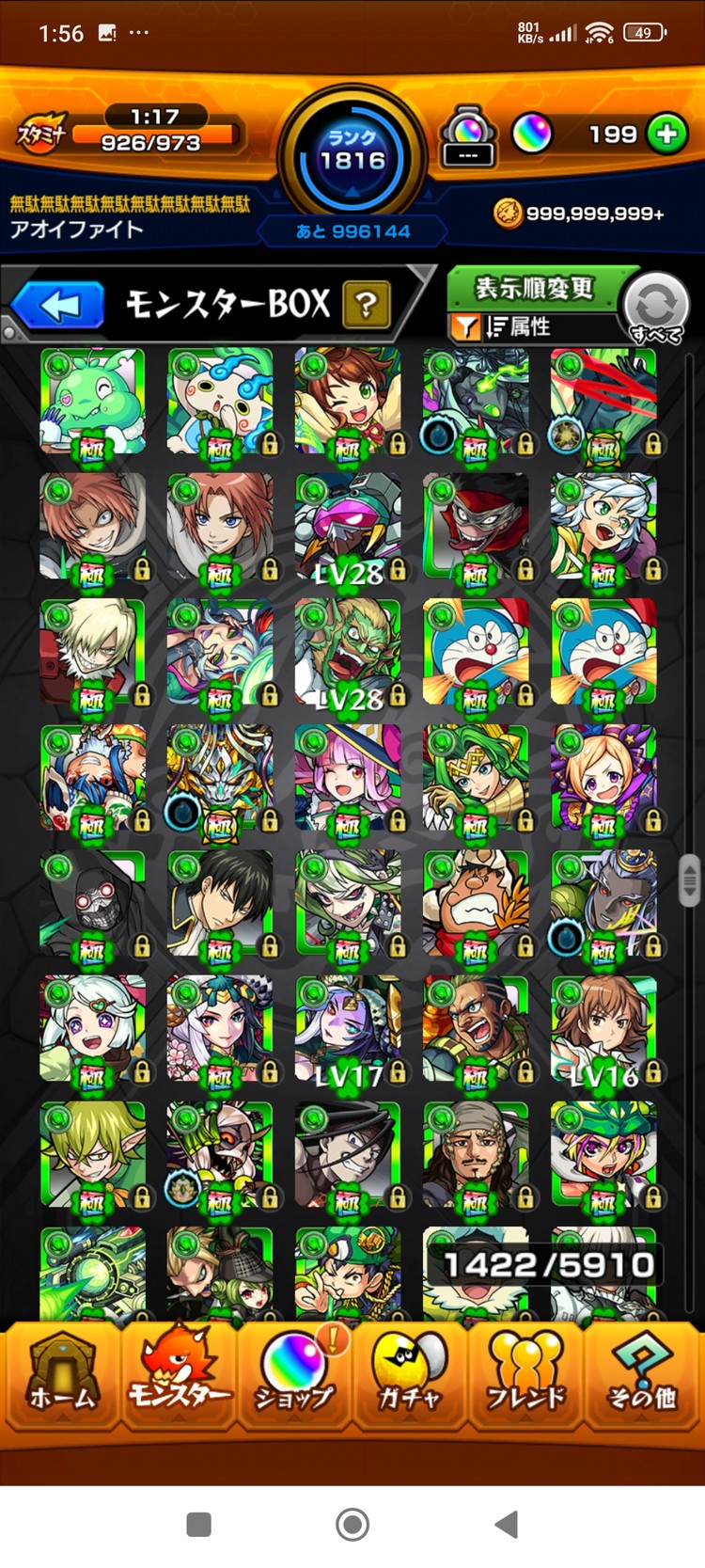This screenshot has height=1568, width=705.
Task: Select the brown-haired girl monster with LV16
Action: [603, 1030]
